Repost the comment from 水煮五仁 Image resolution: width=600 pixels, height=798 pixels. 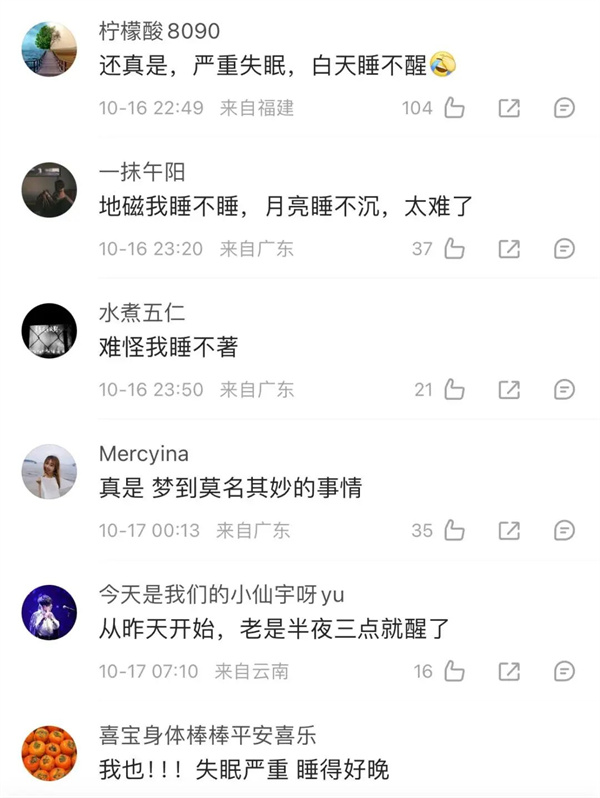click(509, 389)
